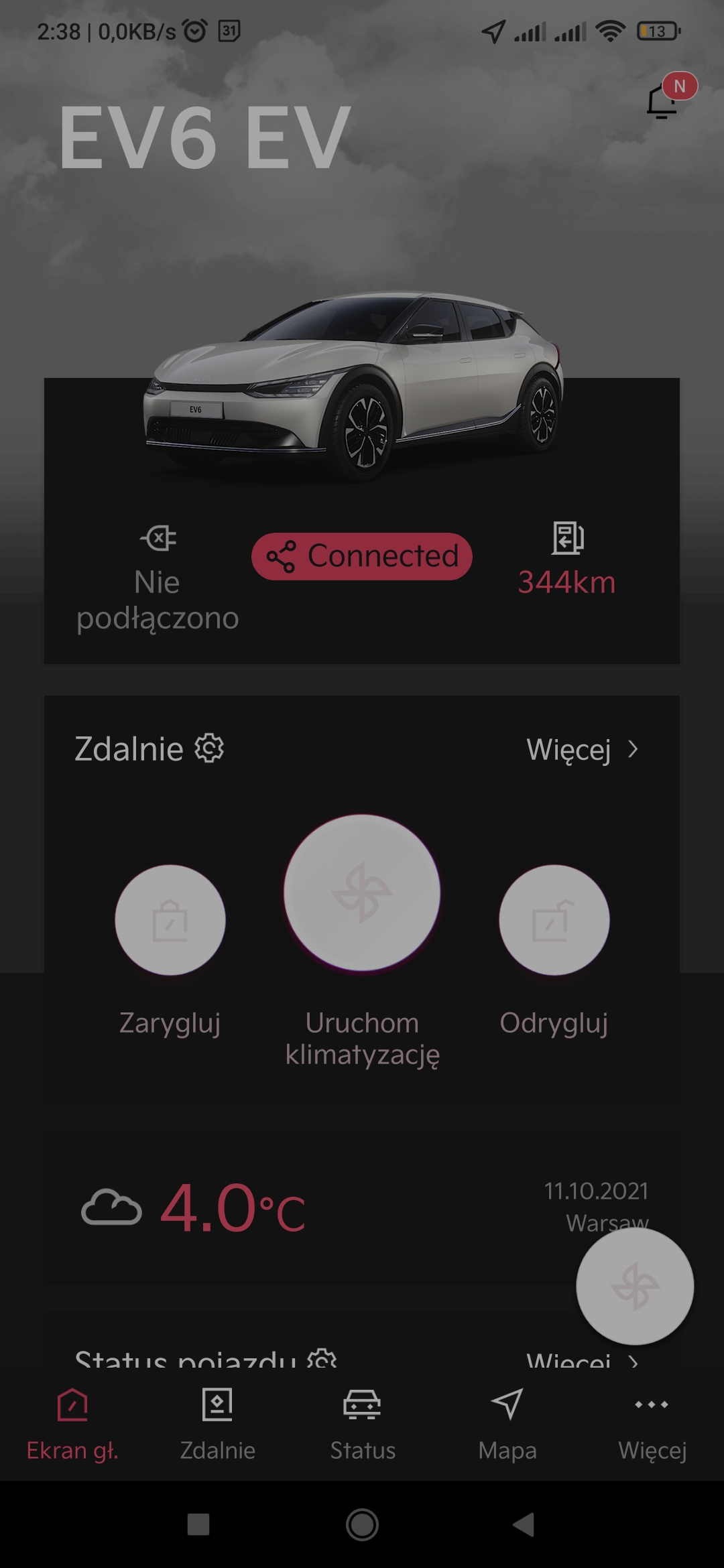
Task: Open Więcej in the Zdalnie section
Action: 582,749
